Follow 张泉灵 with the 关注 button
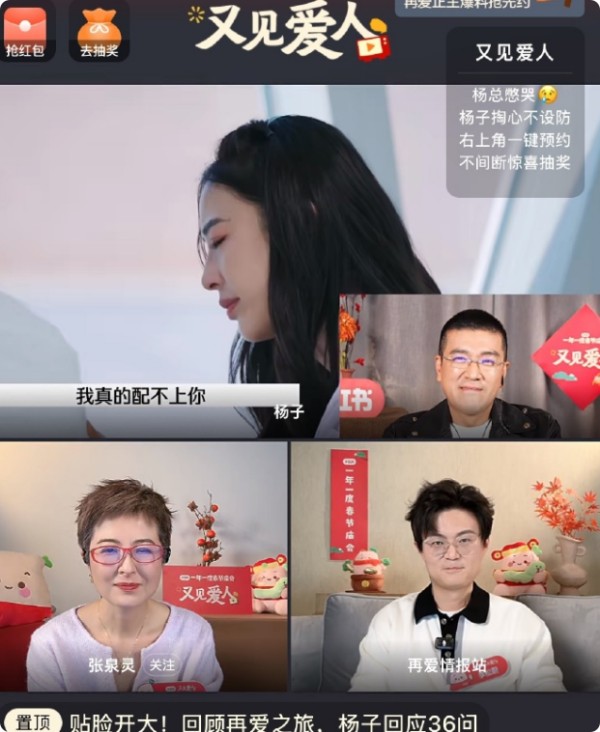 162,665
